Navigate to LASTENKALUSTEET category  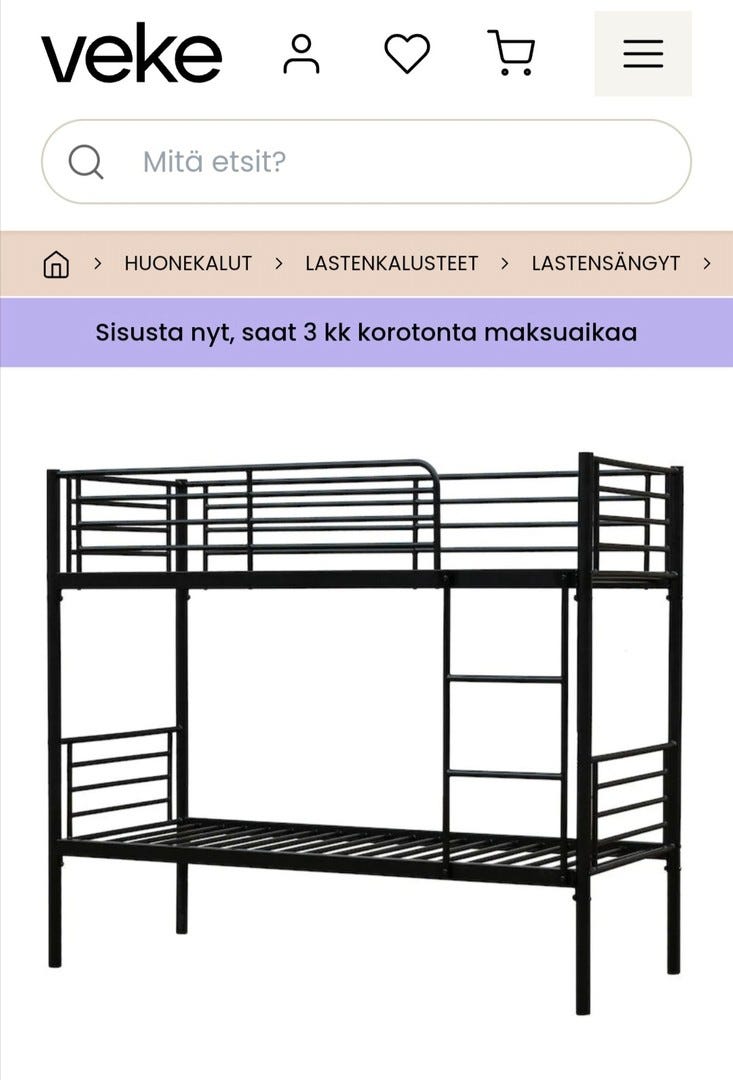coord(390,263)
